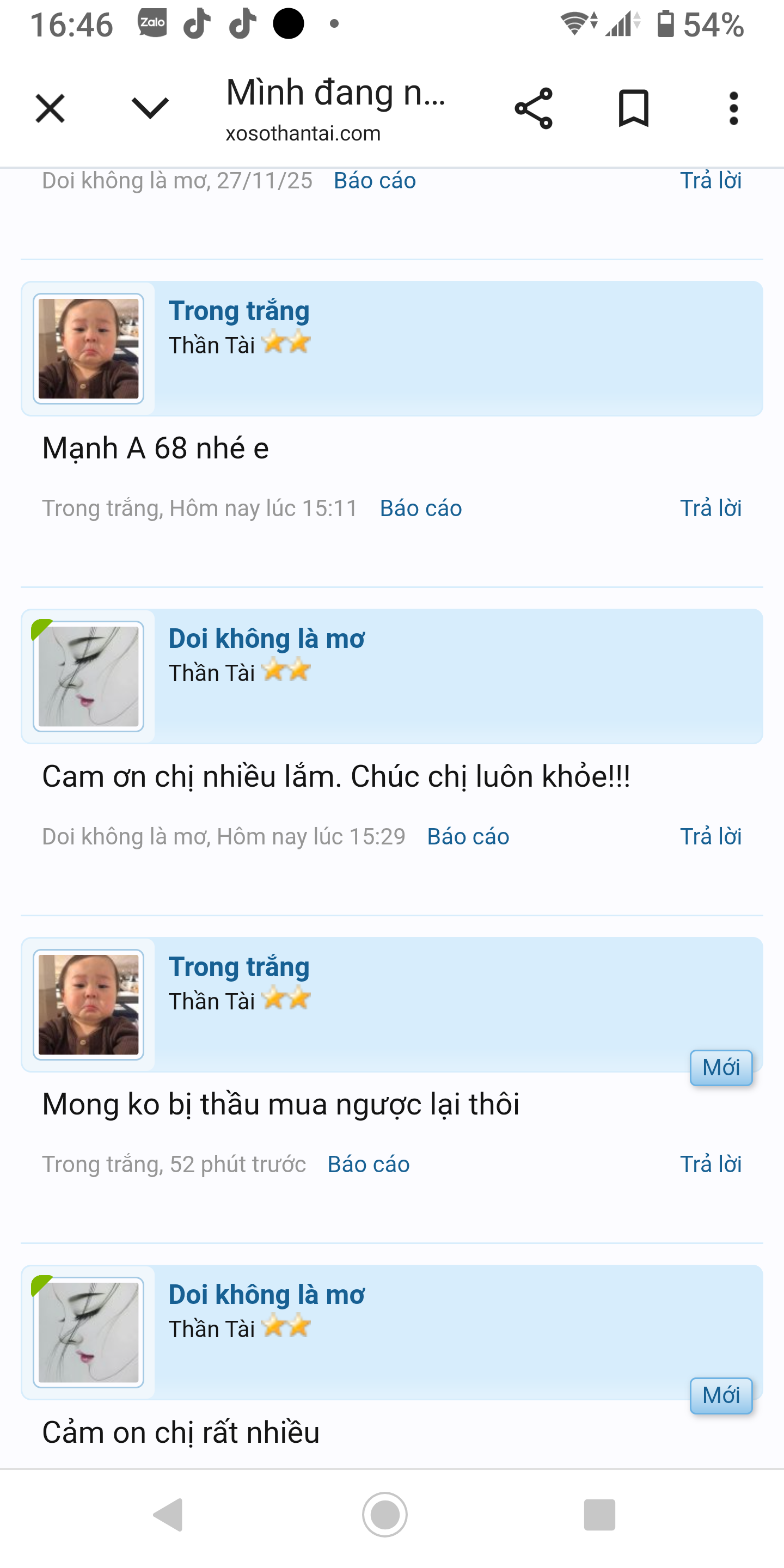Report the post from 15:11
This screenshot has height=1568, width=784.
click(x=421, y=509)
